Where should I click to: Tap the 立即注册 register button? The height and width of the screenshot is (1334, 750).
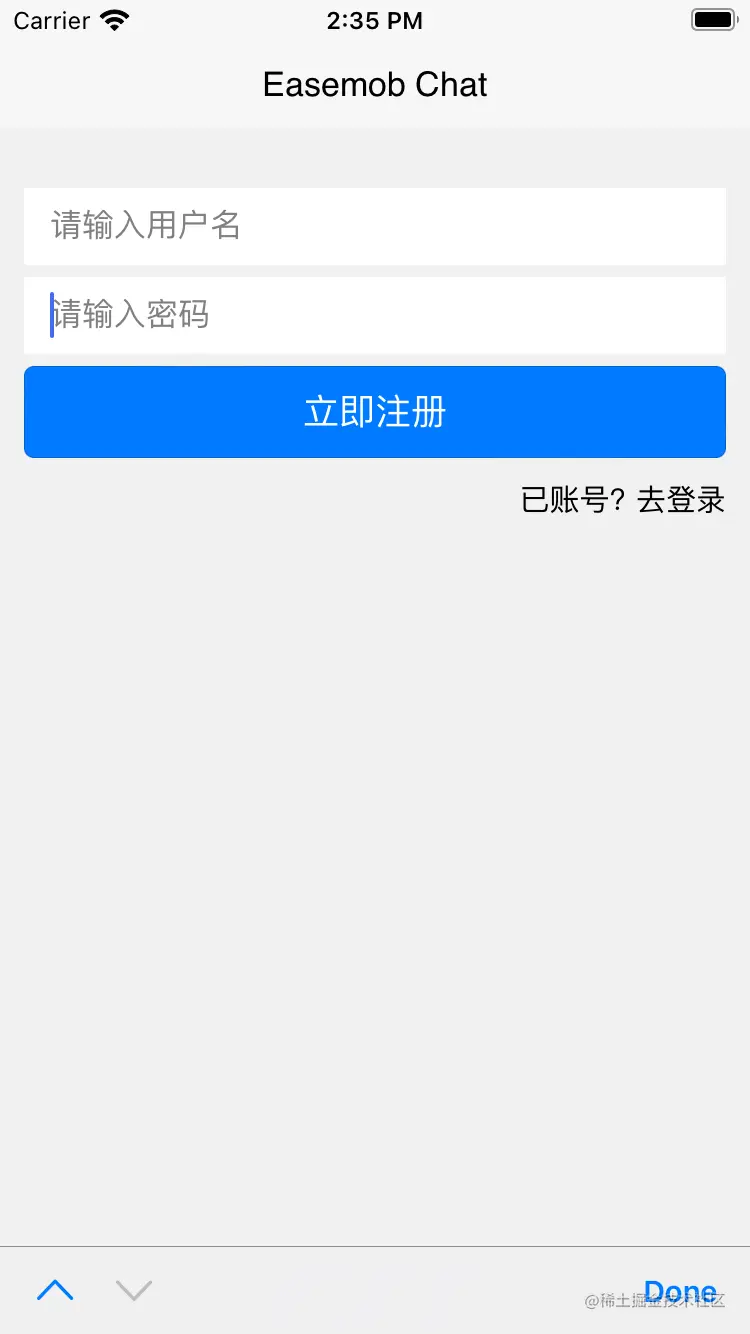point(374,412)
